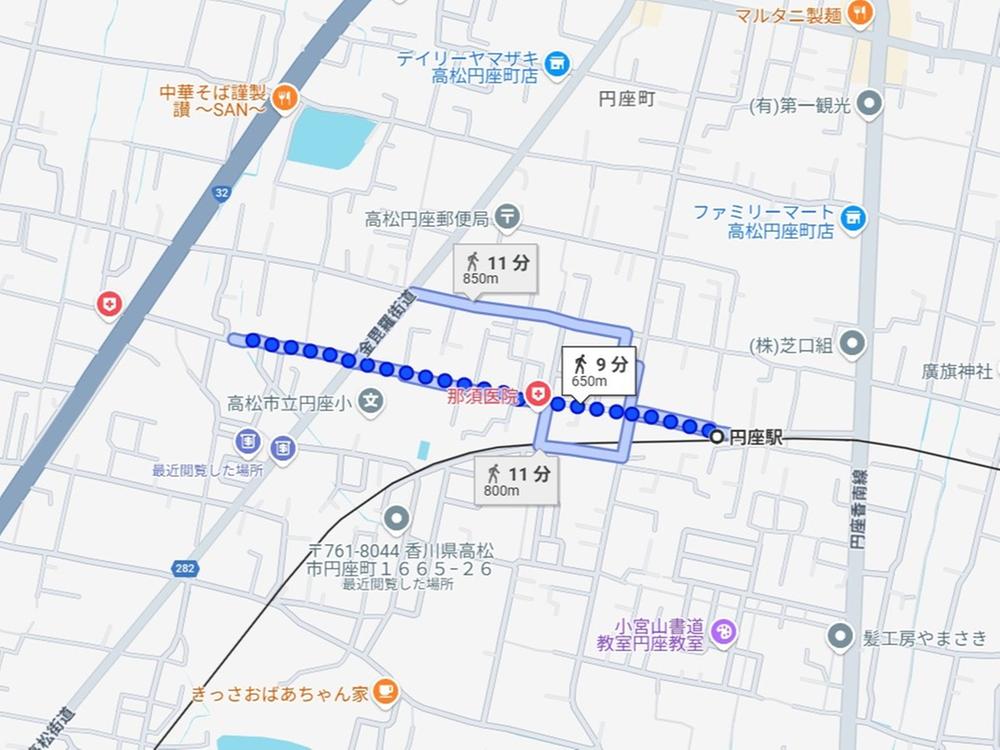Tap the 円座駅 station marker
1000x750 pixels.
716,436
